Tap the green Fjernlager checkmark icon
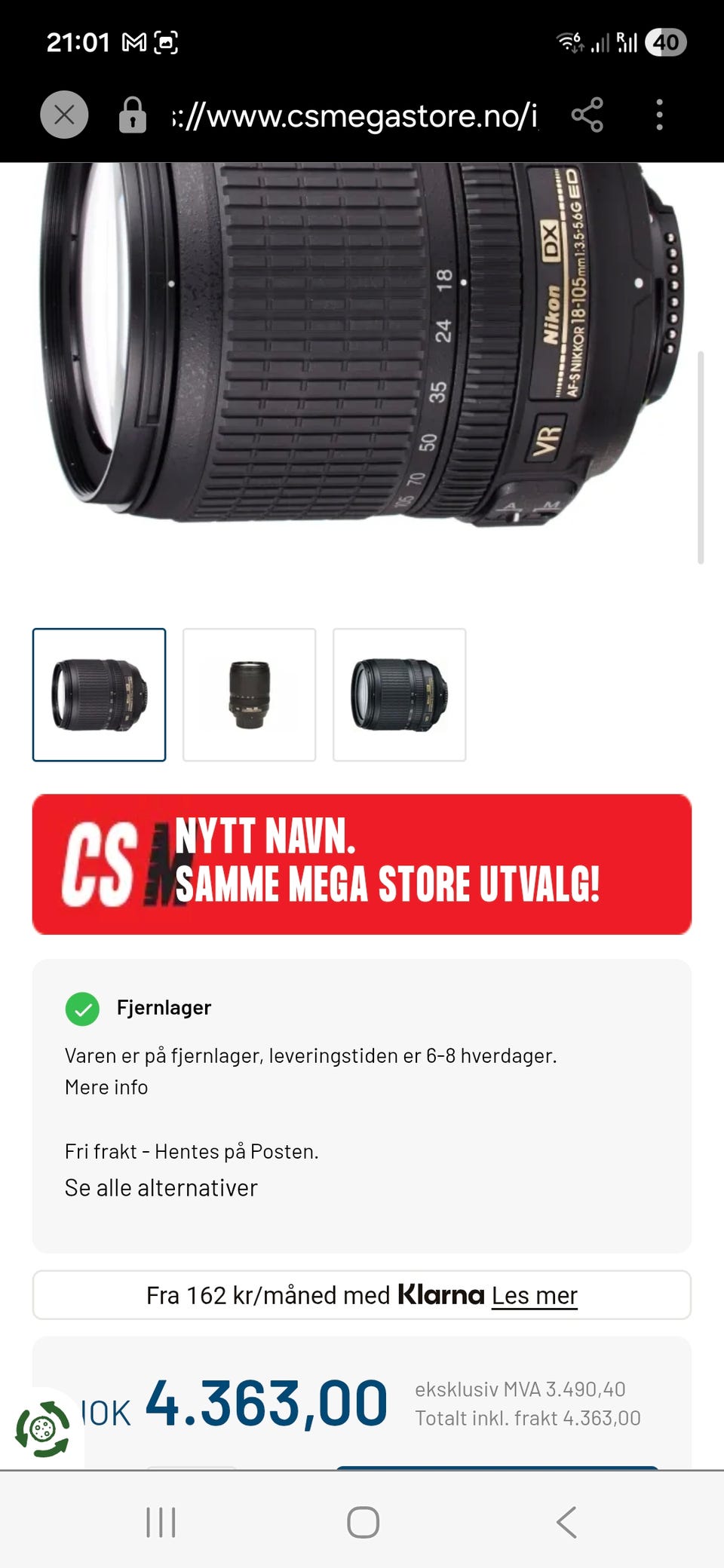Viewport: 724px width, 1568px height. pyautogui.click(x=83, y=1007)
